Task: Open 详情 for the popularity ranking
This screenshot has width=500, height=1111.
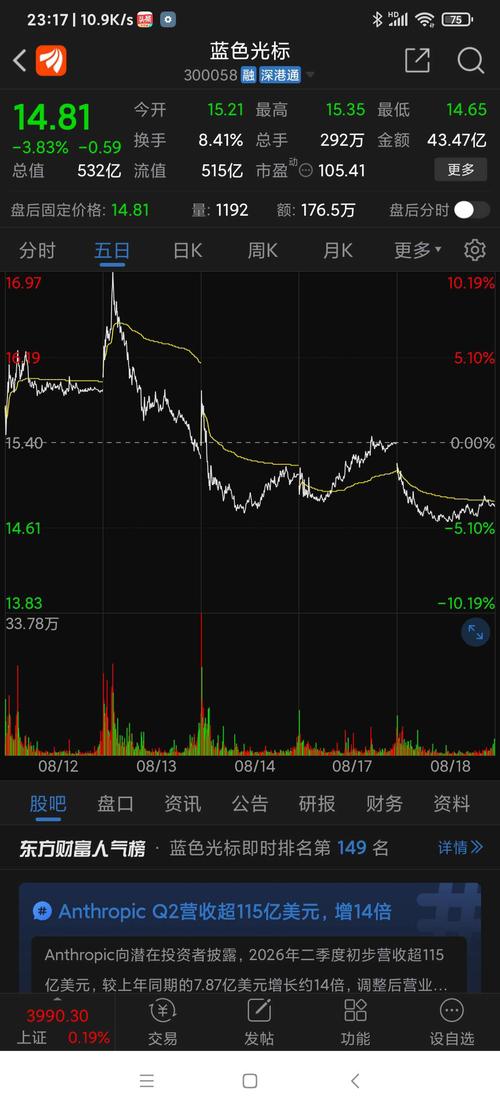Action: tap(460, 847)
